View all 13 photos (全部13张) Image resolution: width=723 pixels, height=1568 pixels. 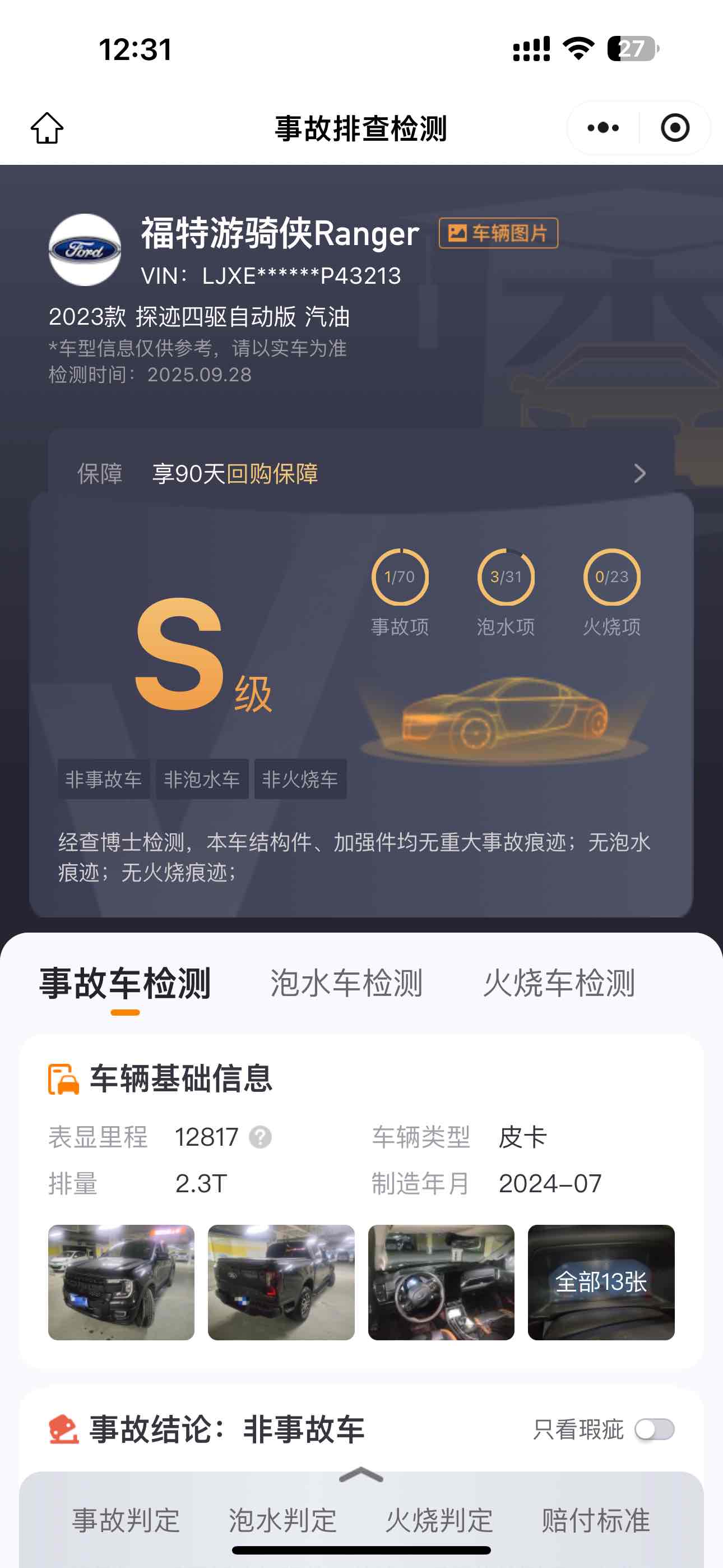[601, 1282]
